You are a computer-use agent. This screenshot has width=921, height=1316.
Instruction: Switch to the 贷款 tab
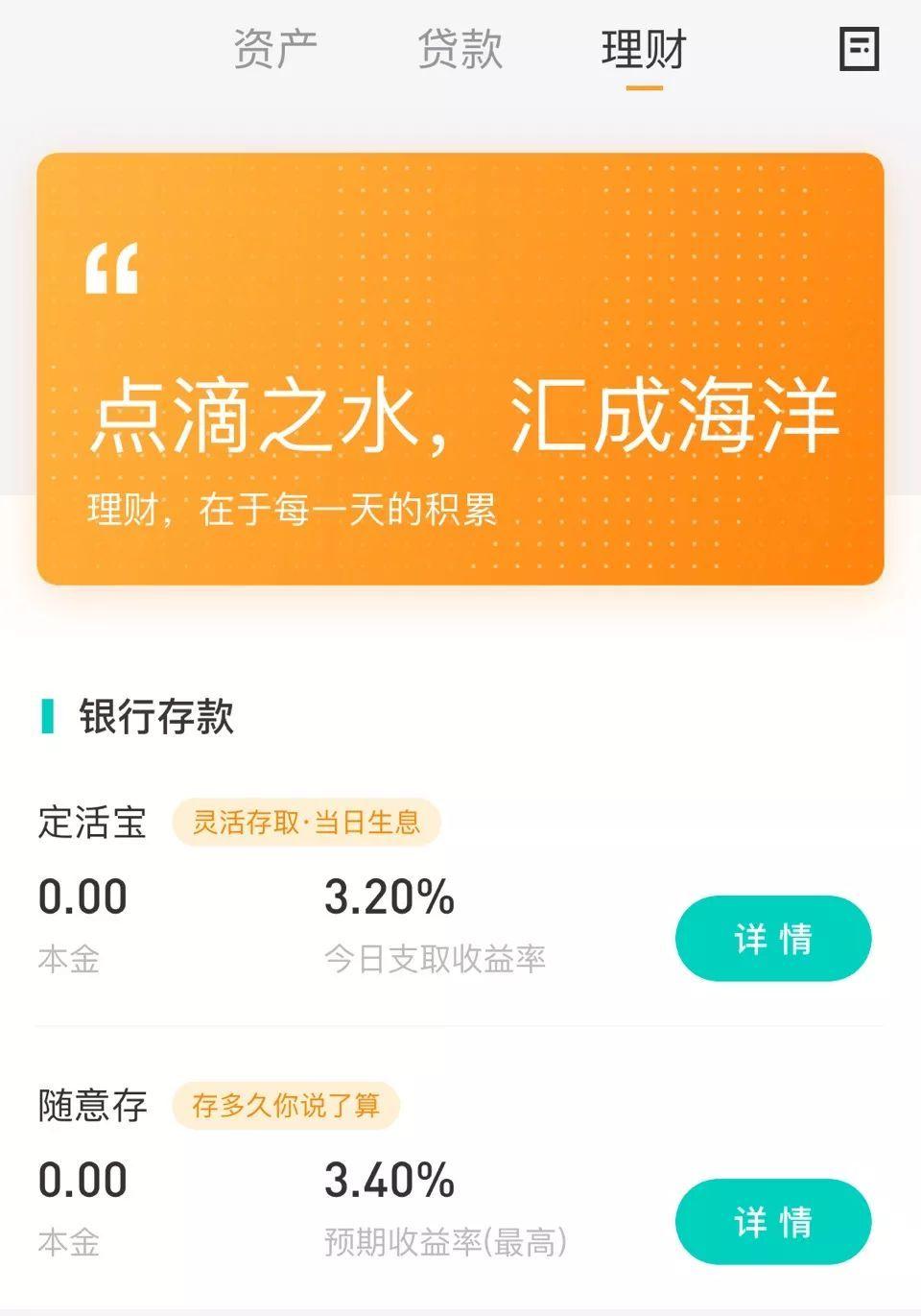[460, 49]
